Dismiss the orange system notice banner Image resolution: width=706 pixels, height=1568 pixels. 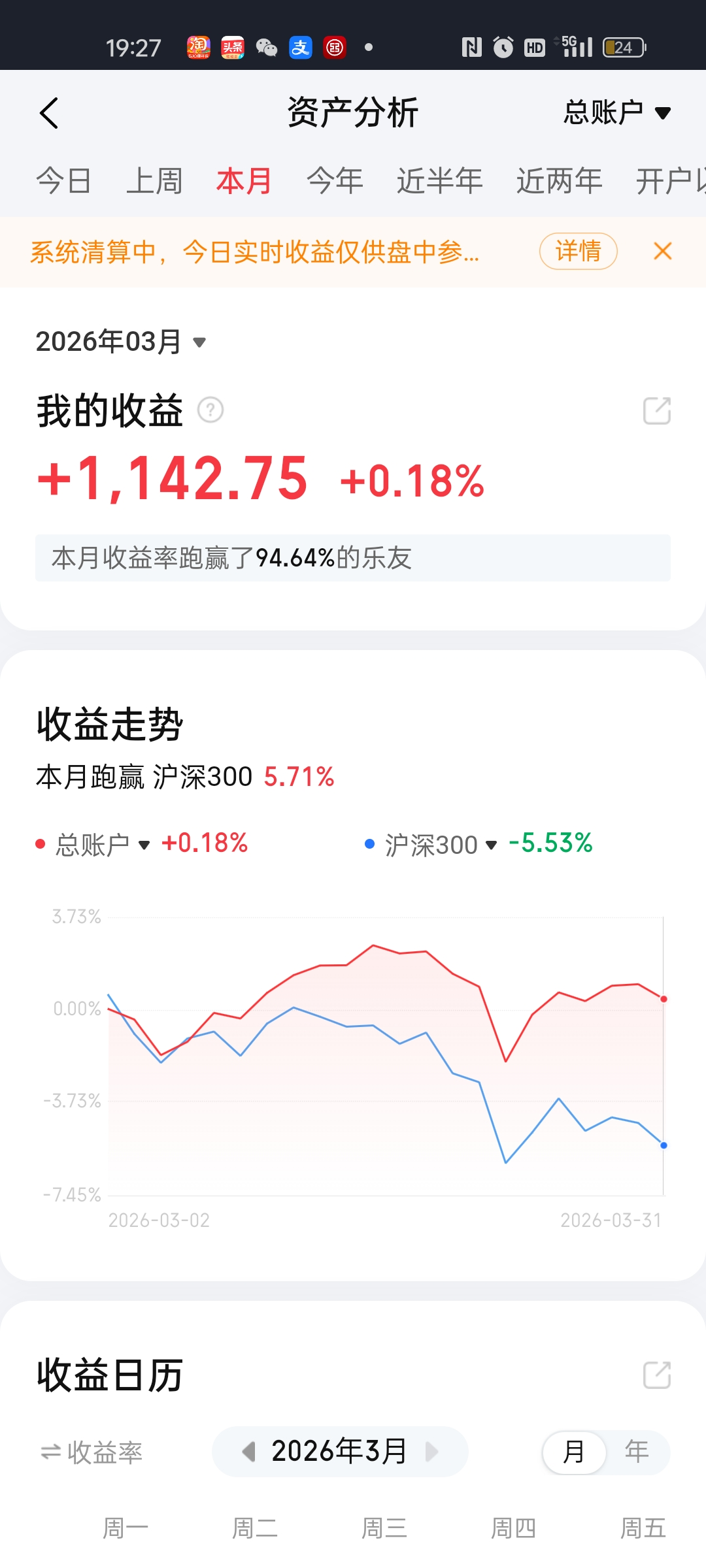point(662,251)
